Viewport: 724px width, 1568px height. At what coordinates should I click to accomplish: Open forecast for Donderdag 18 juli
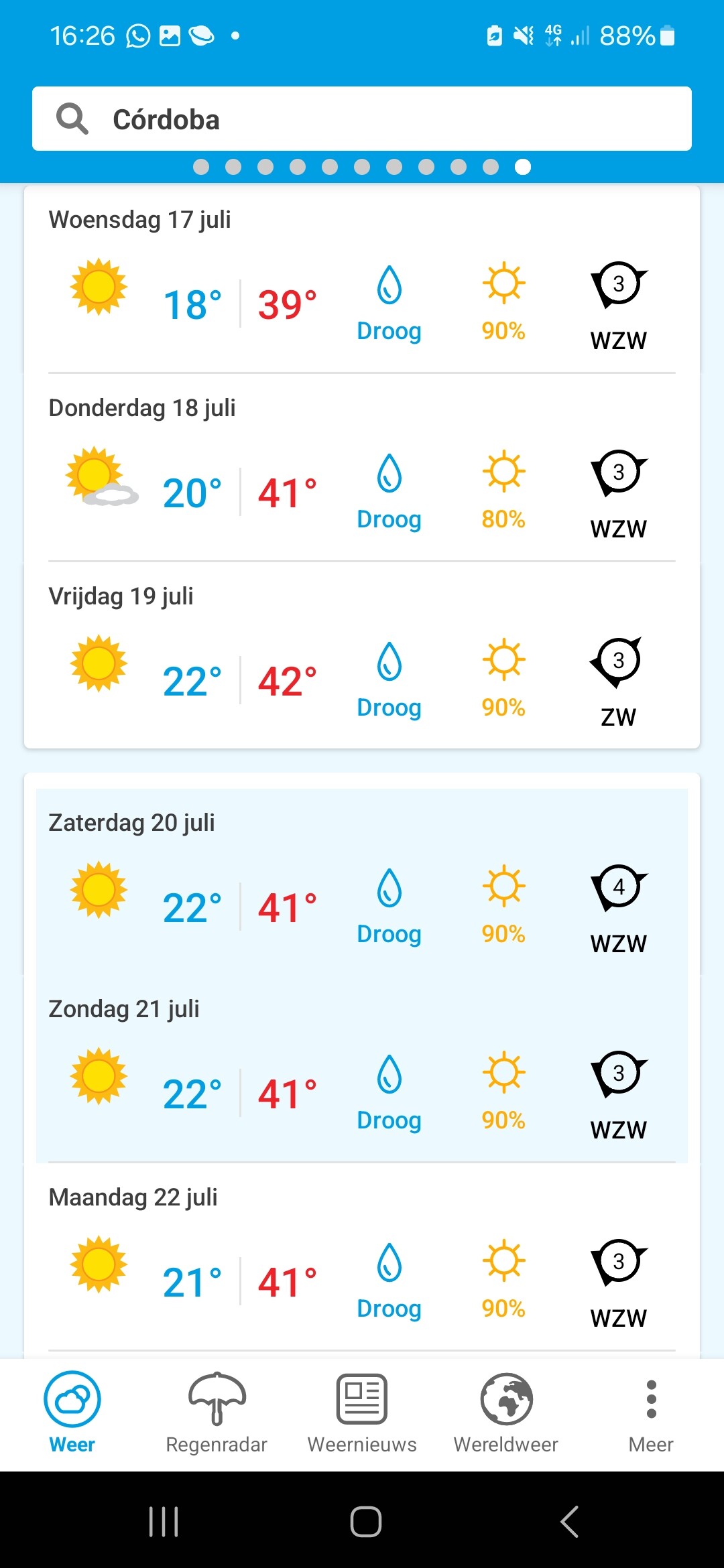click(362, 468)
